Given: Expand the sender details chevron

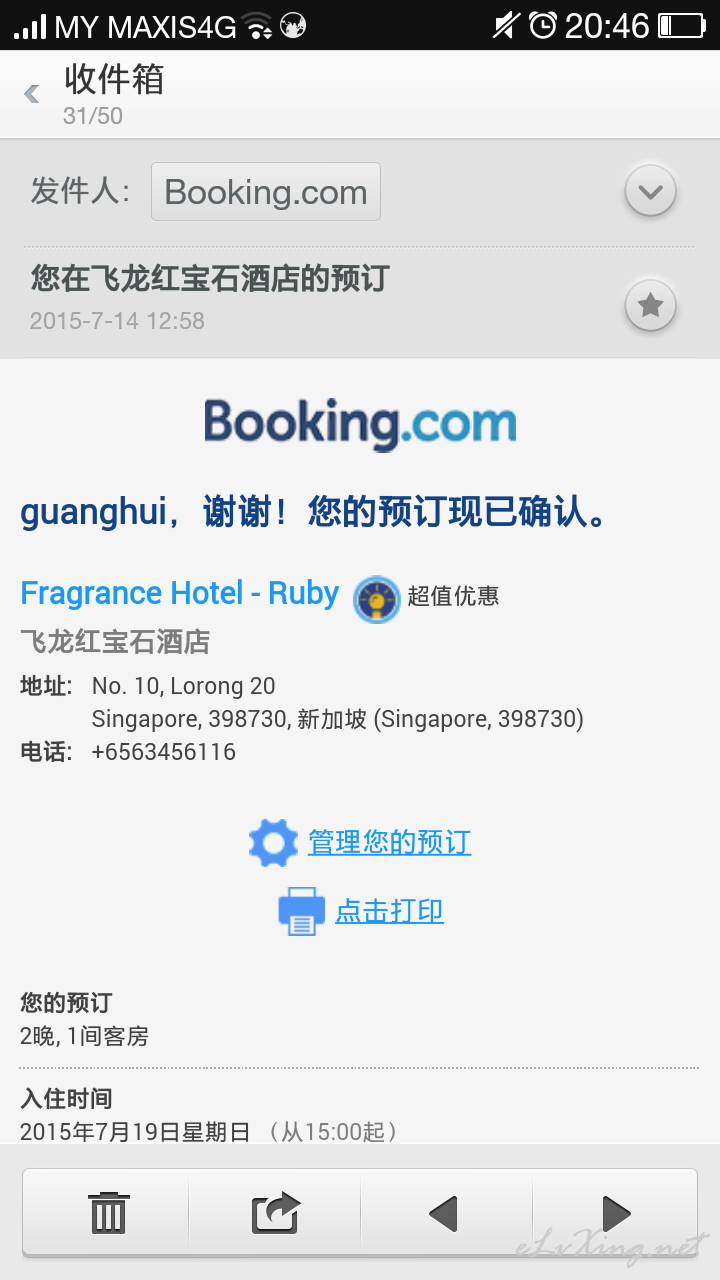Looking at the screenshot, I should [x=651, y=191].
